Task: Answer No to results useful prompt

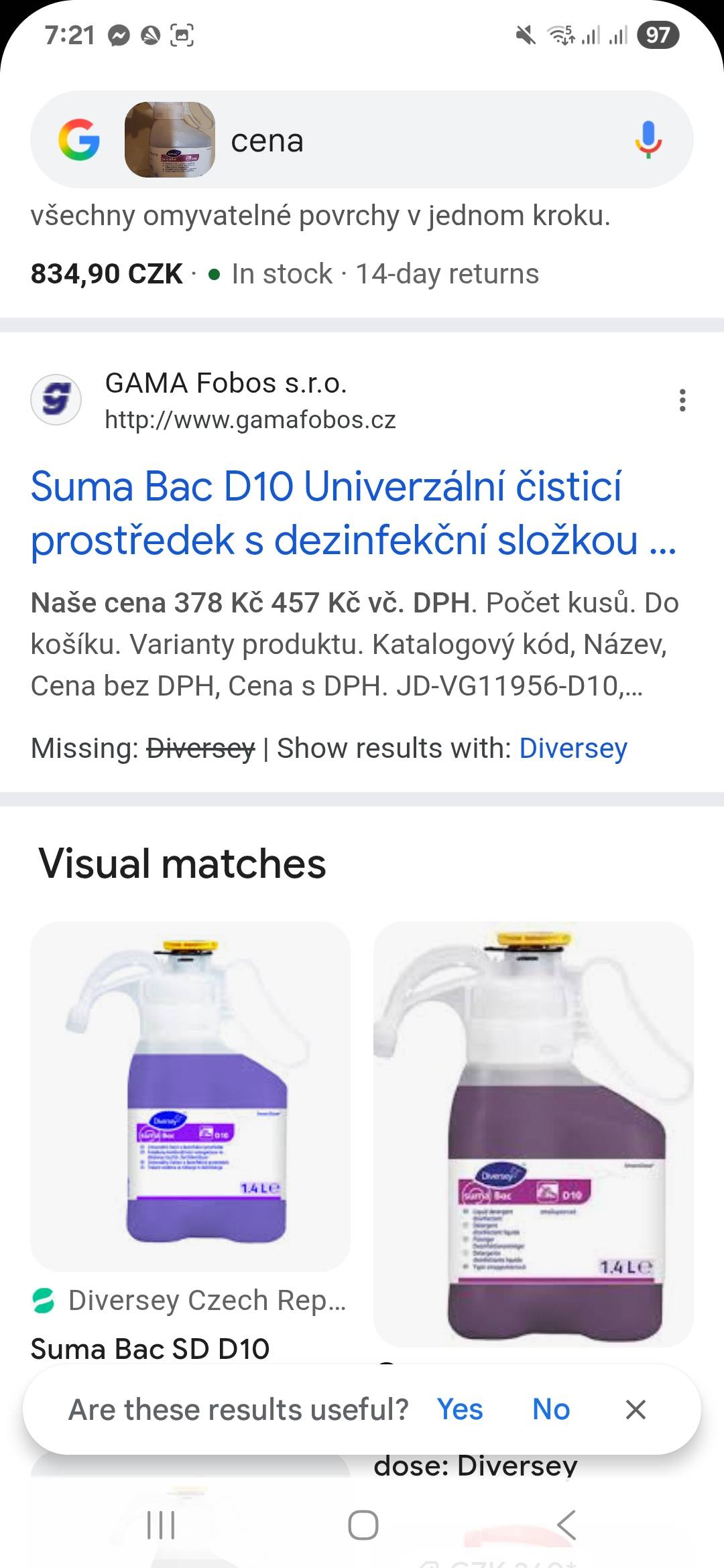Action: pos(551,1409)
